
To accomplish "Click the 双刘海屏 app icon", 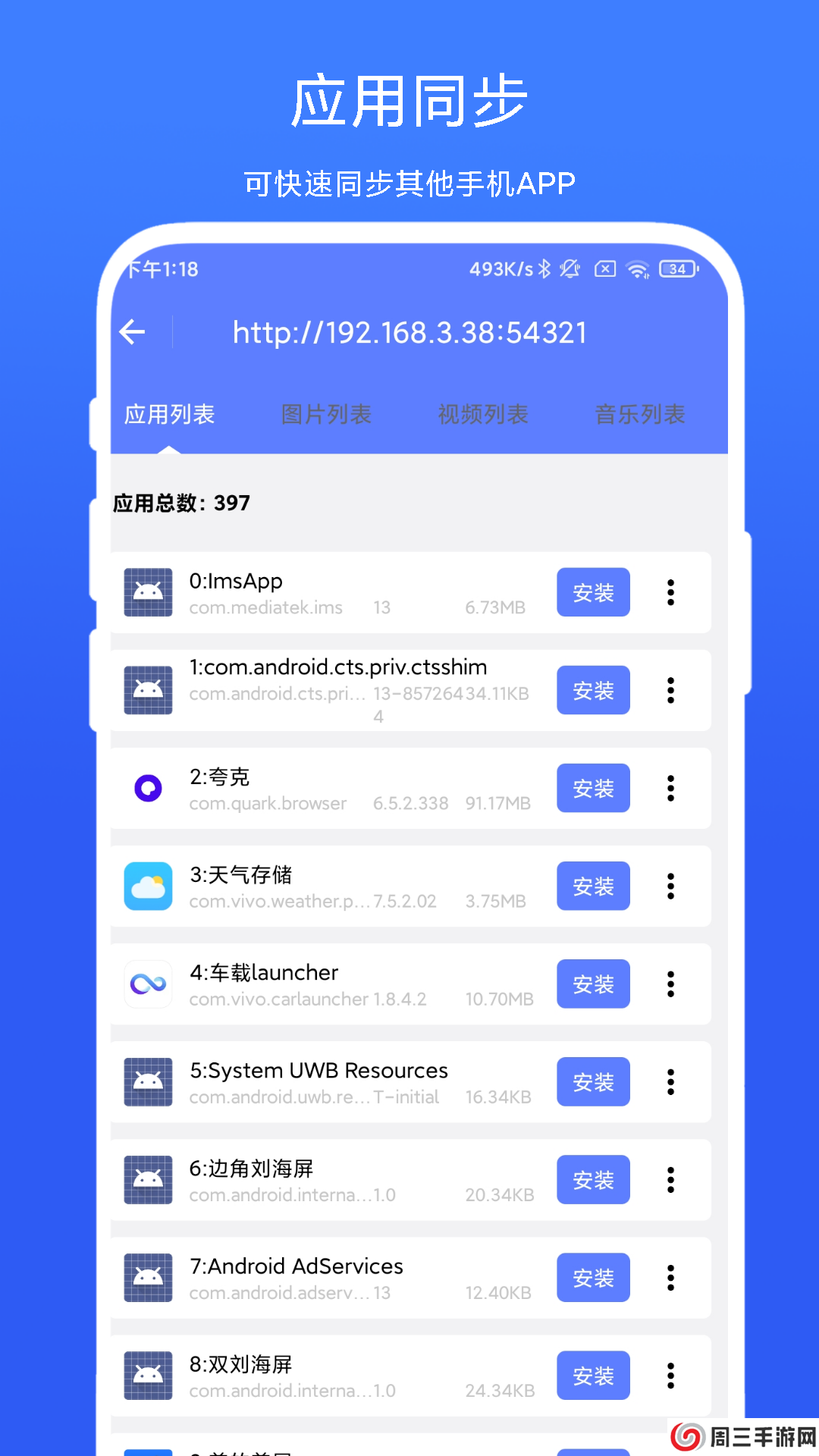I will tap(147, 1376).
